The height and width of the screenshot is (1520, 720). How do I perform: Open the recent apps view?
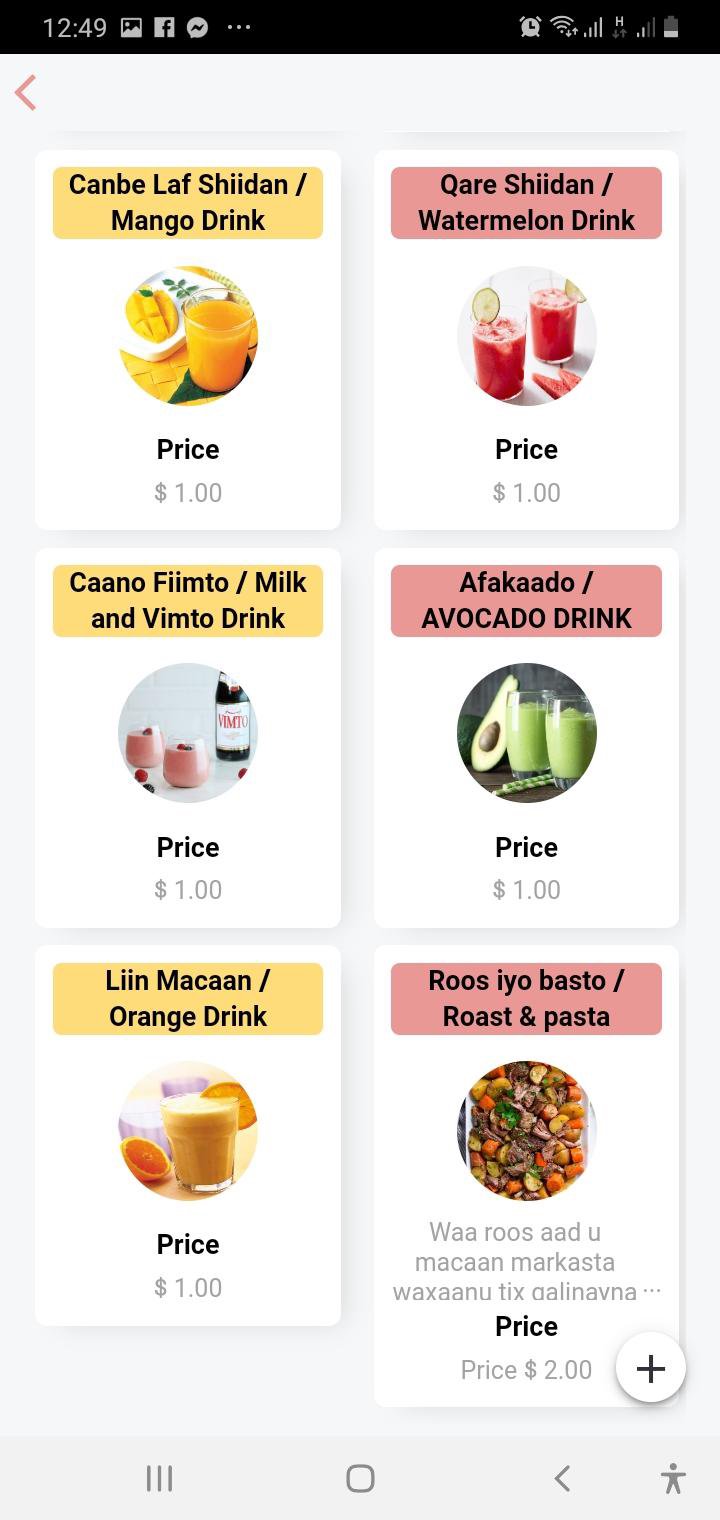(159, 1478)
